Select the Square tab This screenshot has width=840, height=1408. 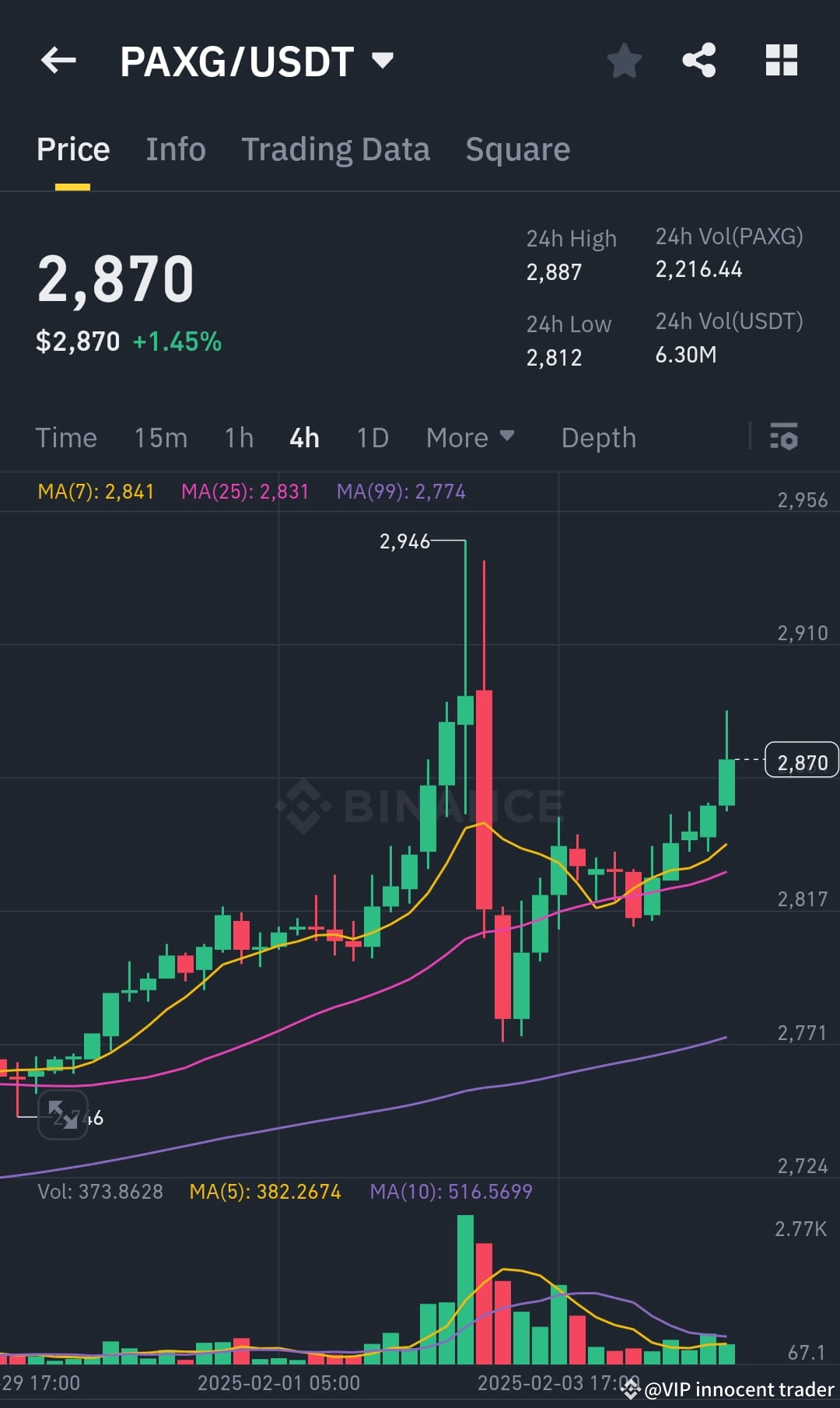517,149
